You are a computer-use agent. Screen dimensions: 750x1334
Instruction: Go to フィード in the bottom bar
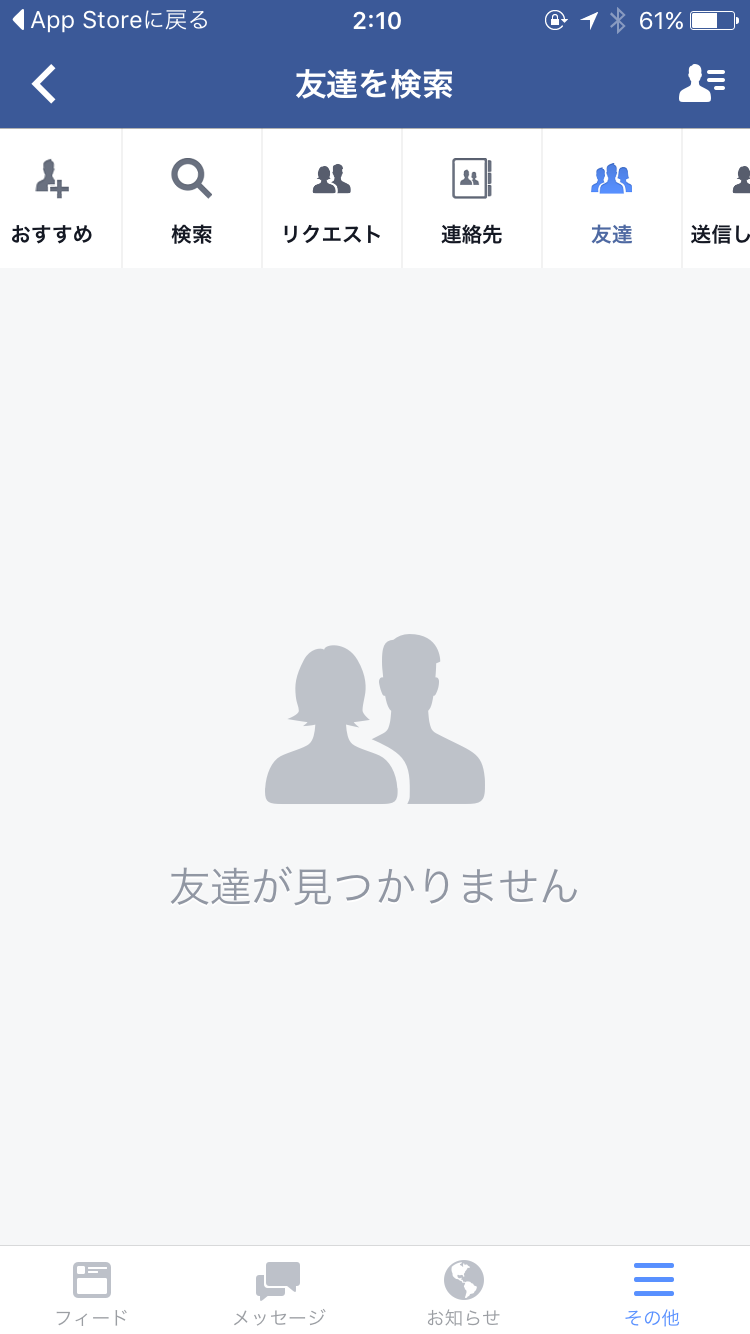[x=92, y=1292]
